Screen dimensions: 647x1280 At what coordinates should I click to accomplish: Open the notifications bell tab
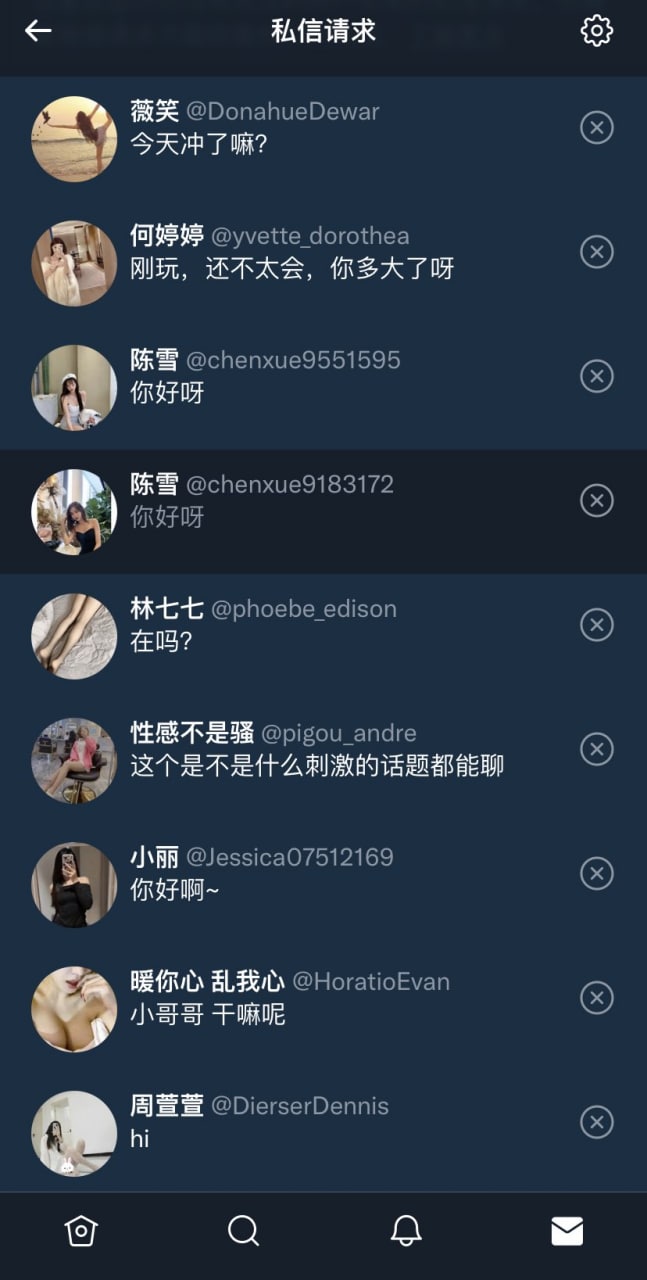pyautogui.click(x=405, y=1231)
